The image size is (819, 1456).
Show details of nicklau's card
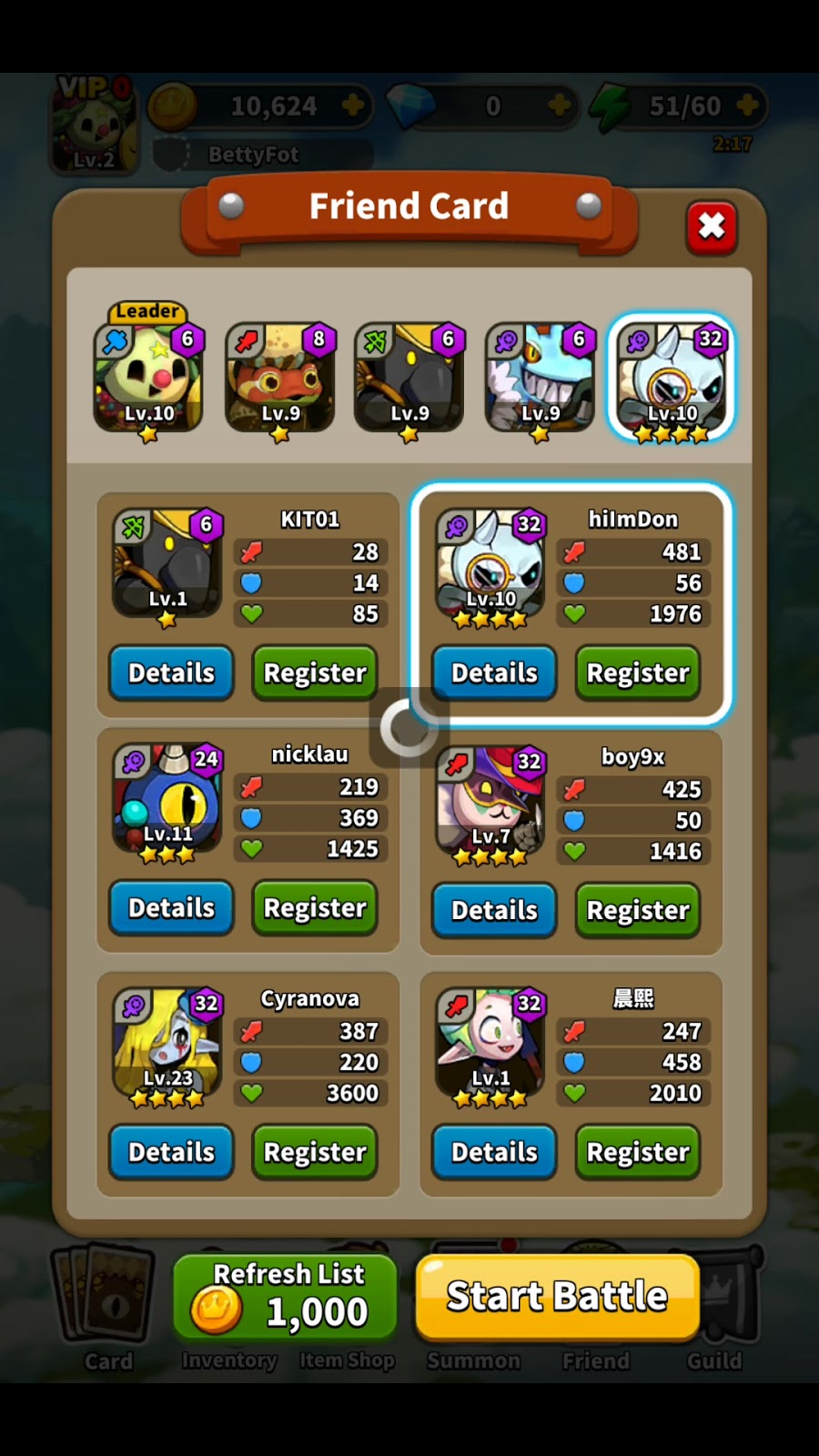[x=171, y=908]
